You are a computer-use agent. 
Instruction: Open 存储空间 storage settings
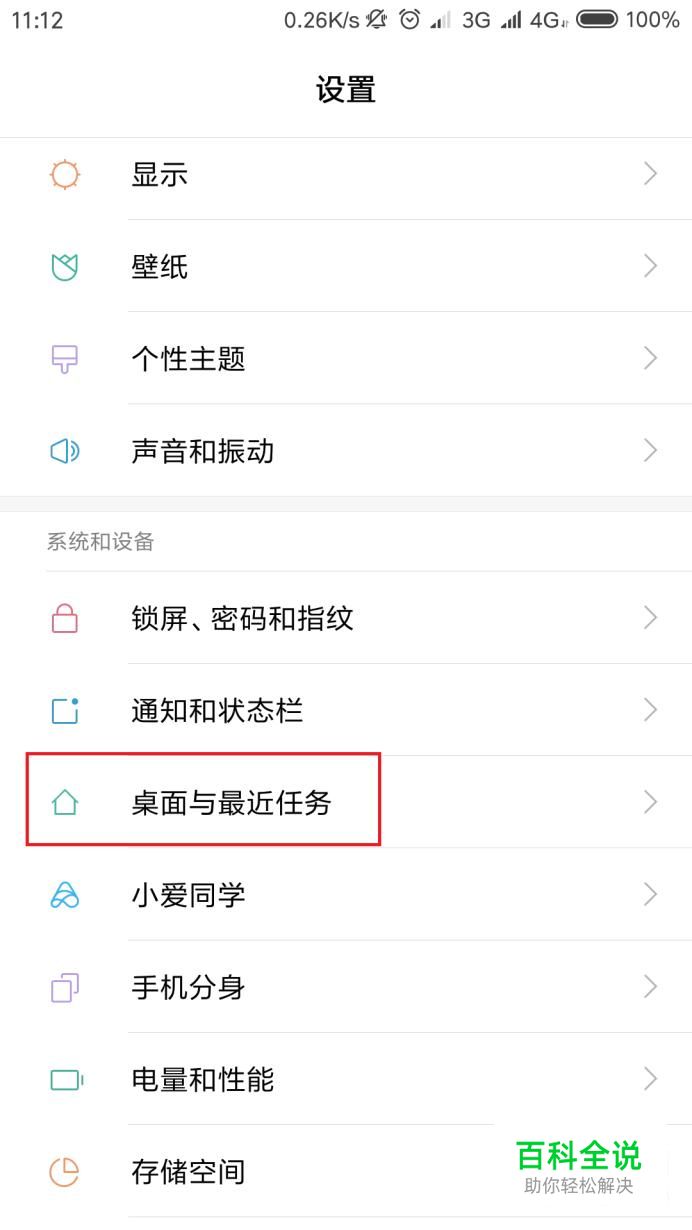click(x=300, y=1171)
